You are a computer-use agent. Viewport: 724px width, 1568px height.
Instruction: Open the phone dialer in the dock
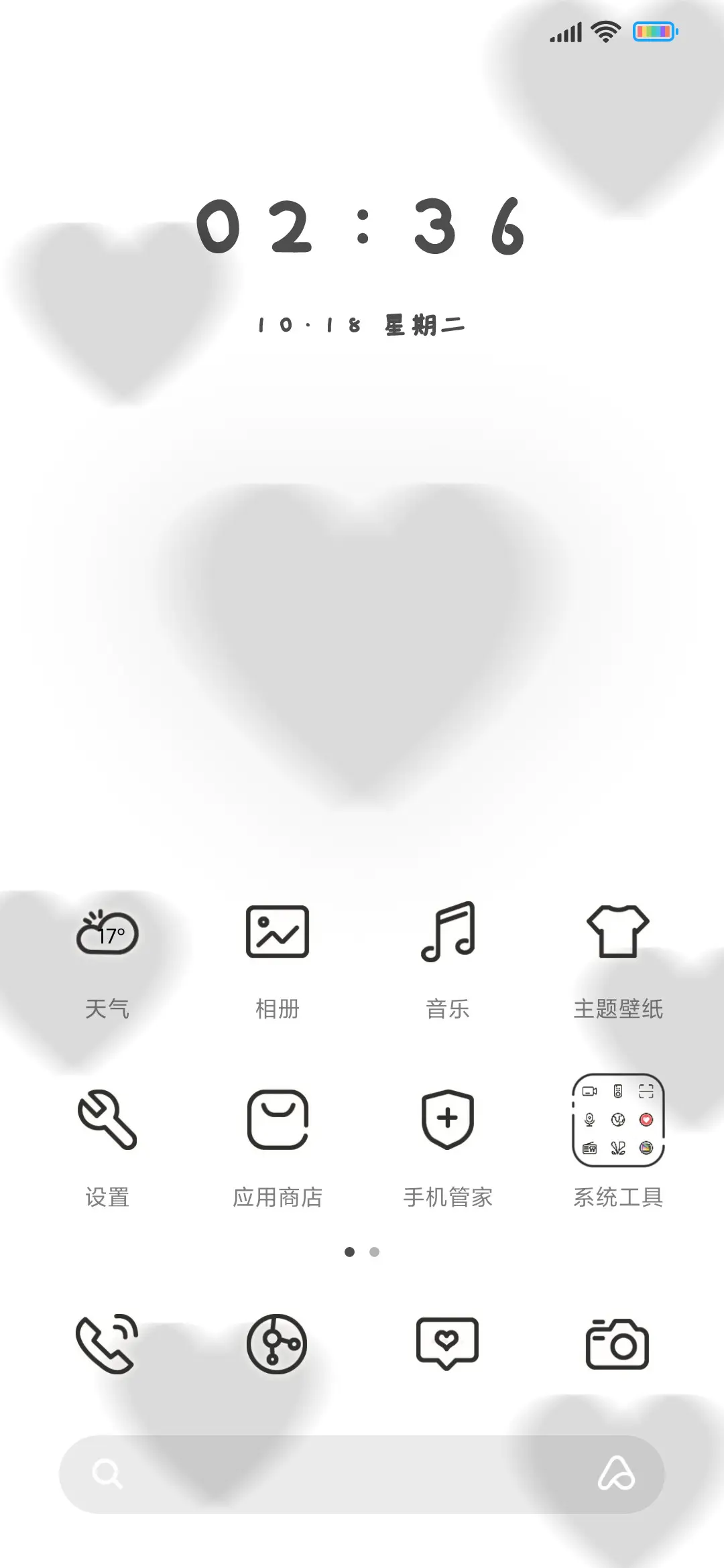pyautogui.click(x=107, y=1344)
